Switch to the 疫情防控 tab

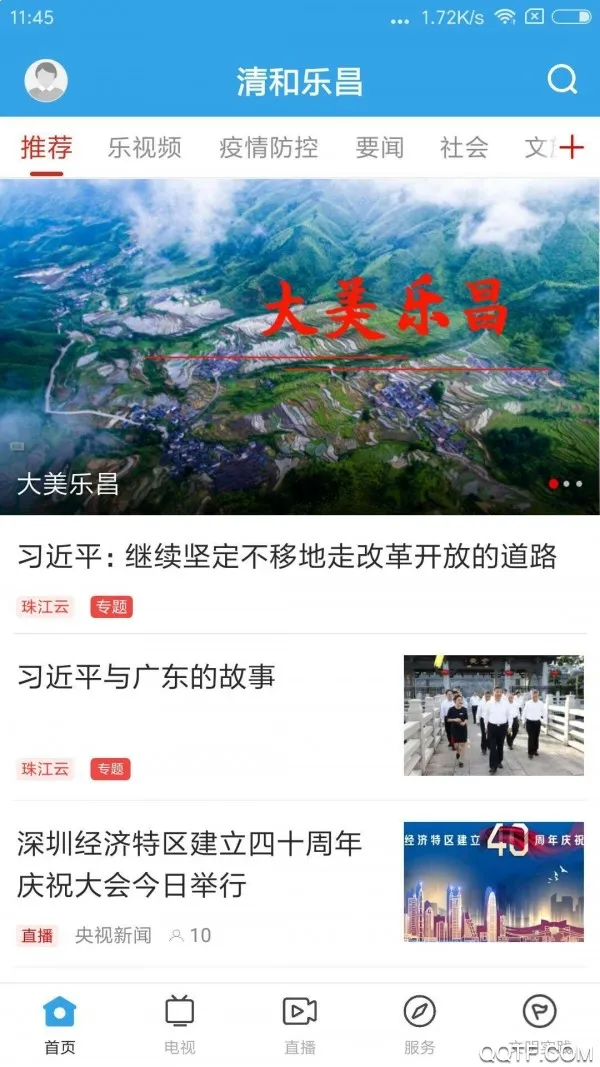click(268, 148)
